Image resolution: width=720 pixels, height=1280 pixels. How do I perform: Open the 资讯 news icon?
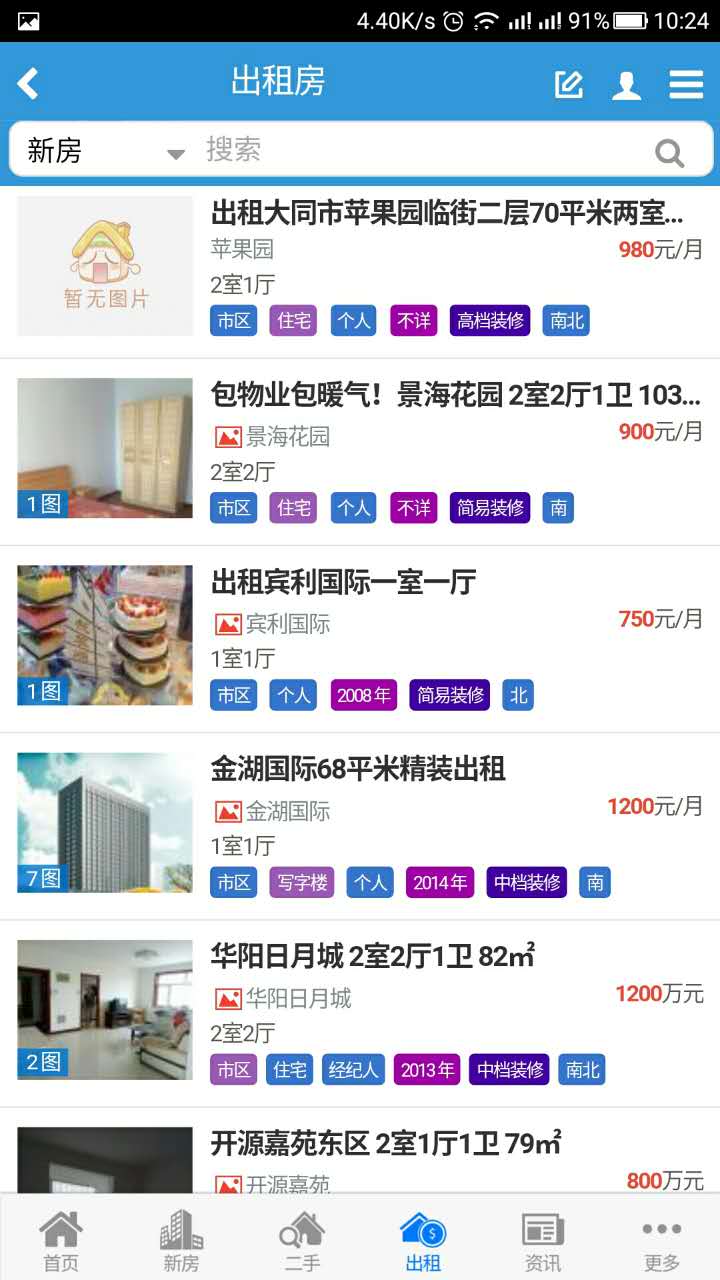[x=542, y=1235]
